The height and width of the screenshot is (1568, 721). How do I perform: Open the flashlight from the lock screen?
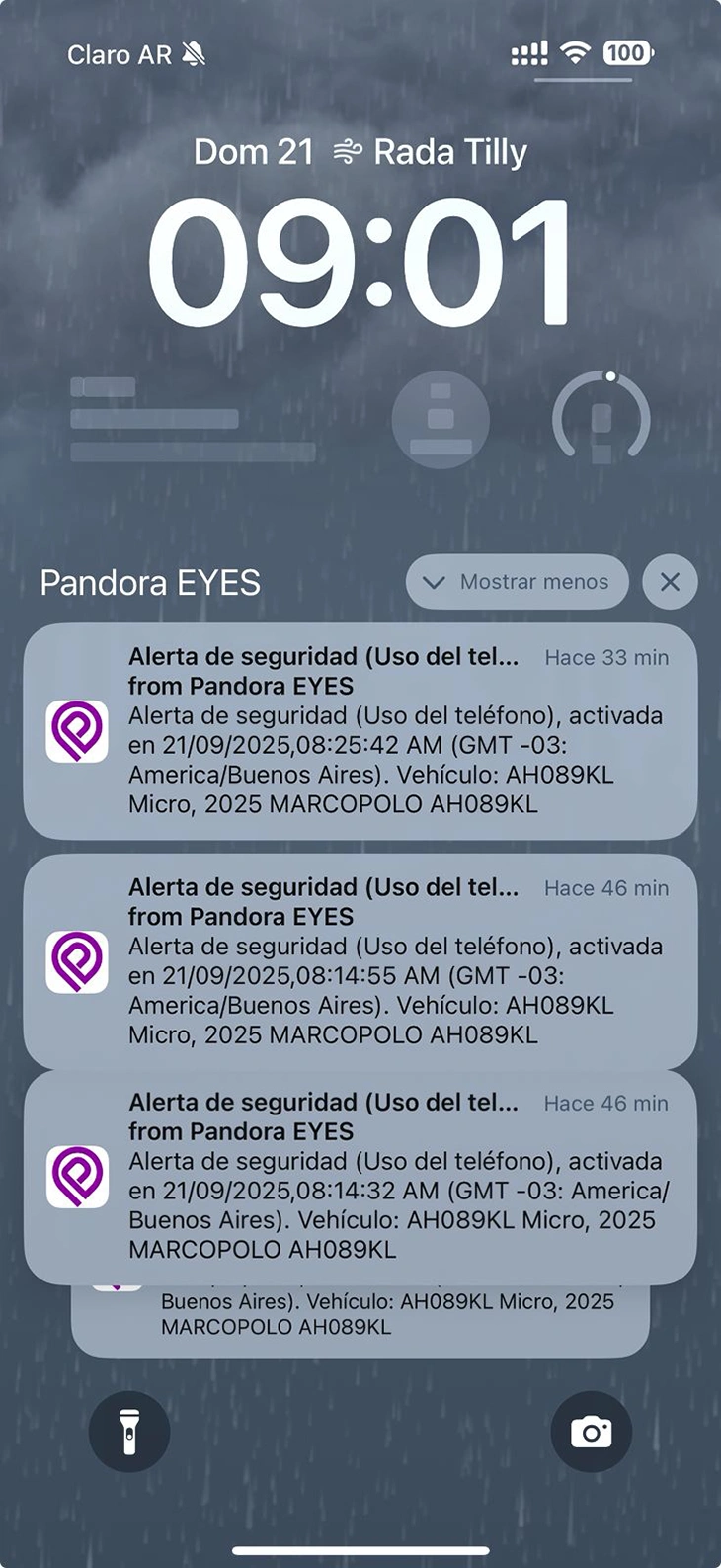129,1432
